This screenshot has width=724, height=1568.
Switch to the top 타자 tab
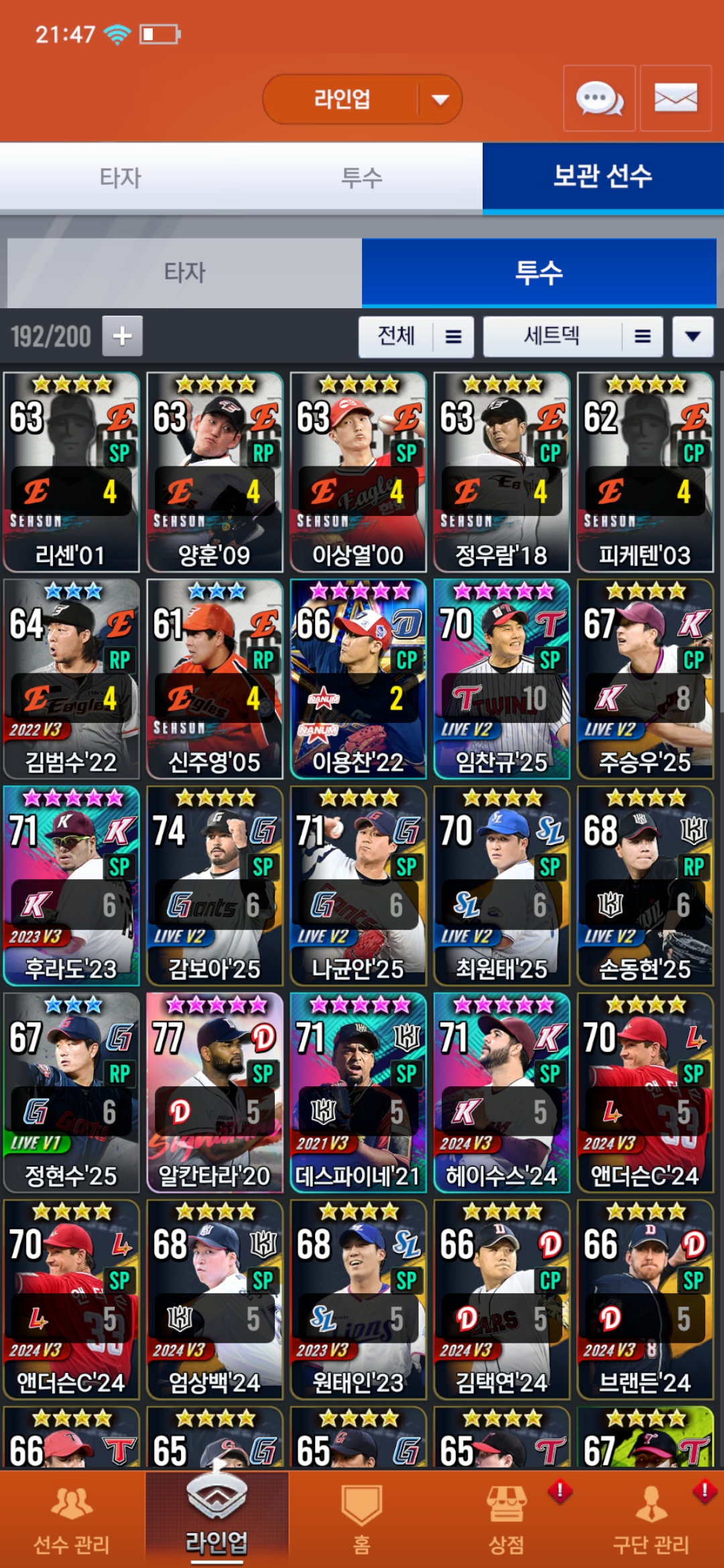[x=121, y=178]
